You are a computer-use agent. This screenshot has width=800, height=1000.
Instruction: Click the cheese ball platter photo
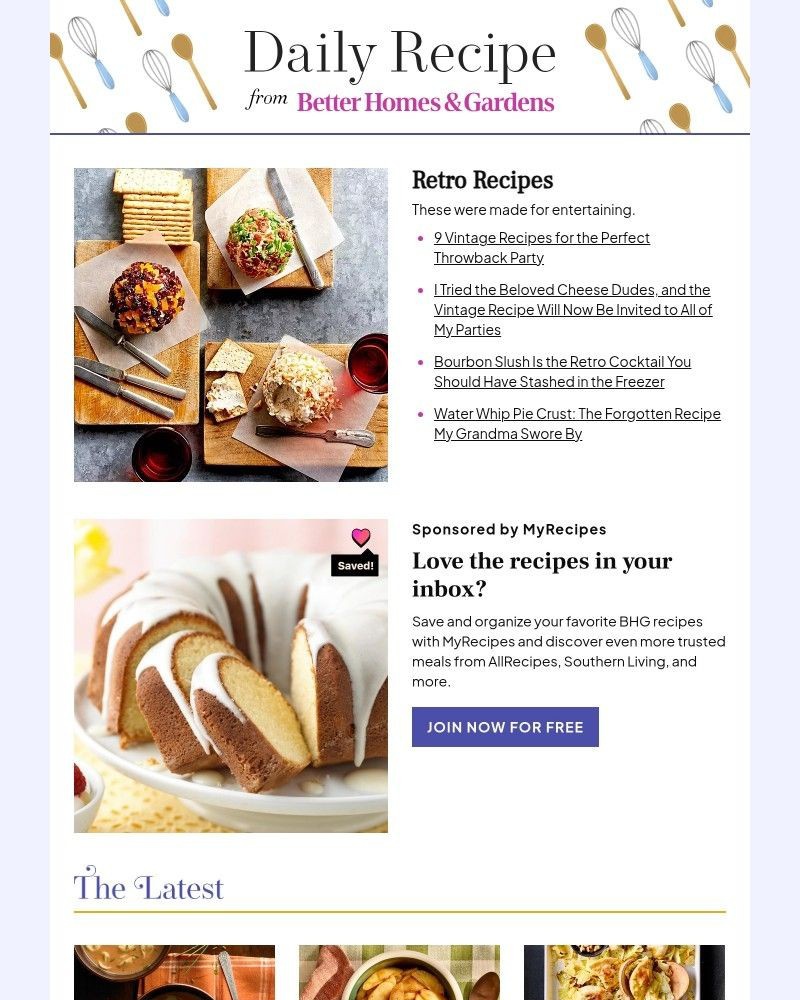pos(230,324)
